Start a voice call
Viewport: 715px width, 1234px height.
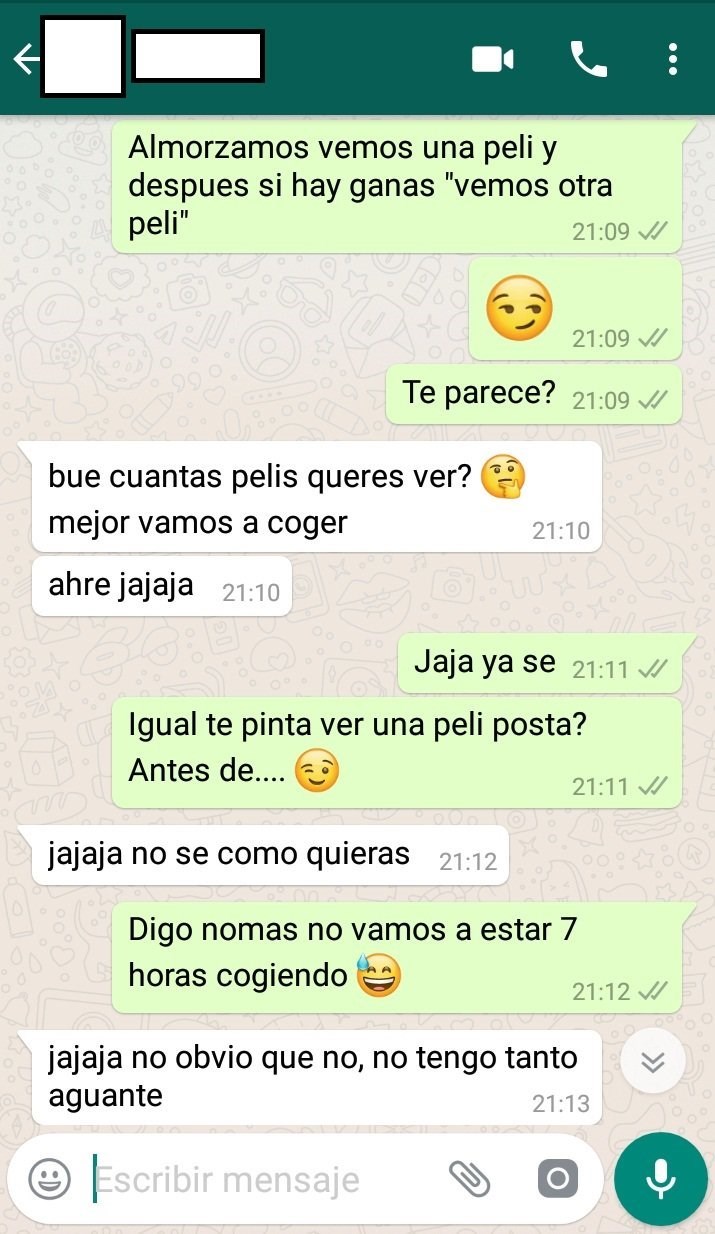588,60
